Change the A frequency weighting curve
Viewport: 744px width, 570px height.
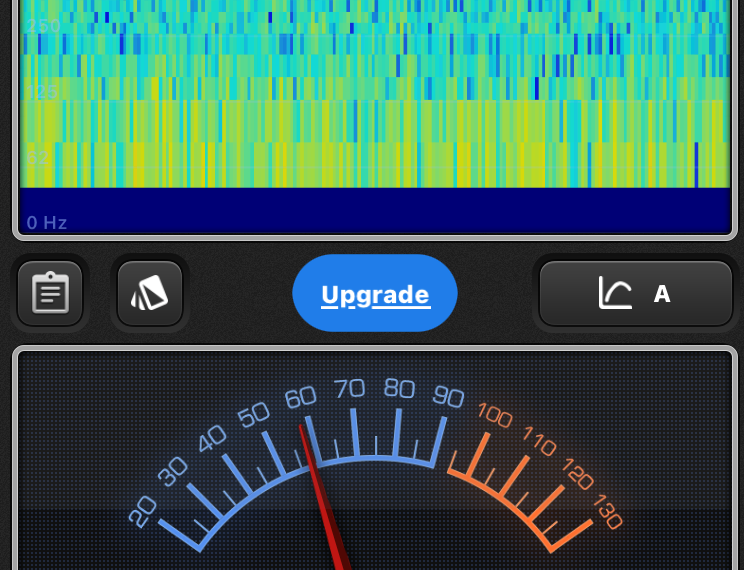(x=636, y=294)
